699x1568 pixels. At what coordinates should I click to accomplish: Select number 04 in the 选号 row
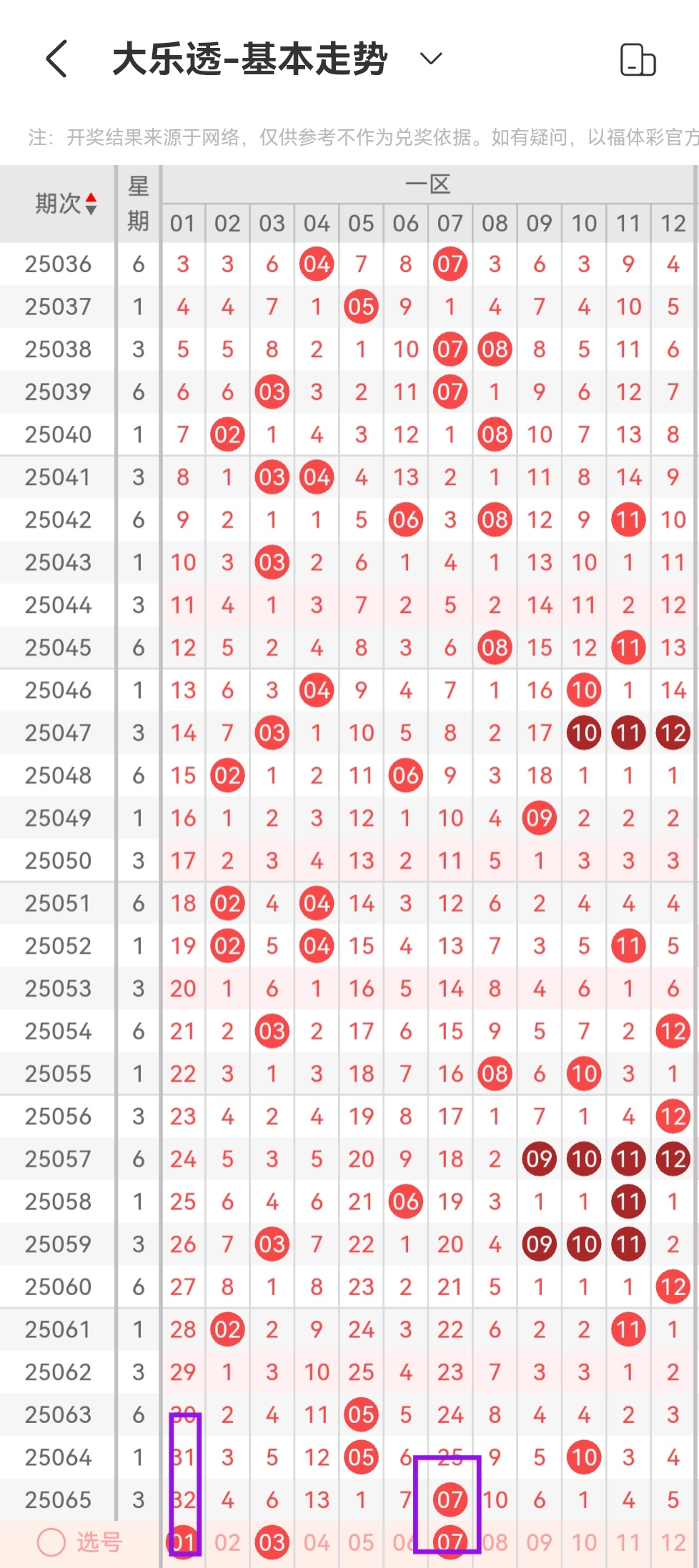(x=317, y=1543)
